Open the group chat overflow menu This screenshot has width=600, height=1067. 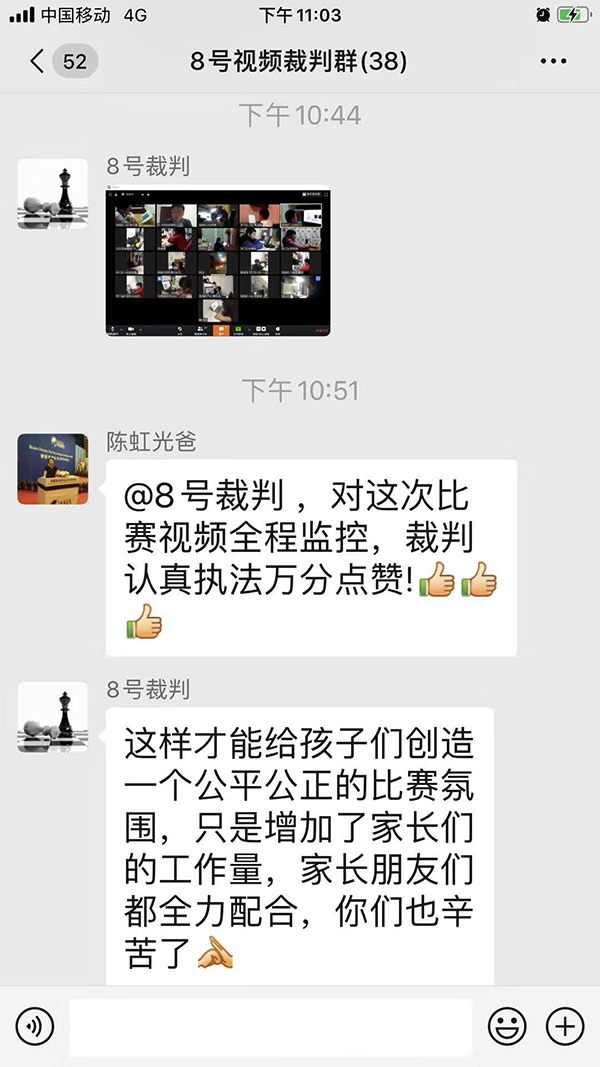pyautogui.click(x=553, y=62)
